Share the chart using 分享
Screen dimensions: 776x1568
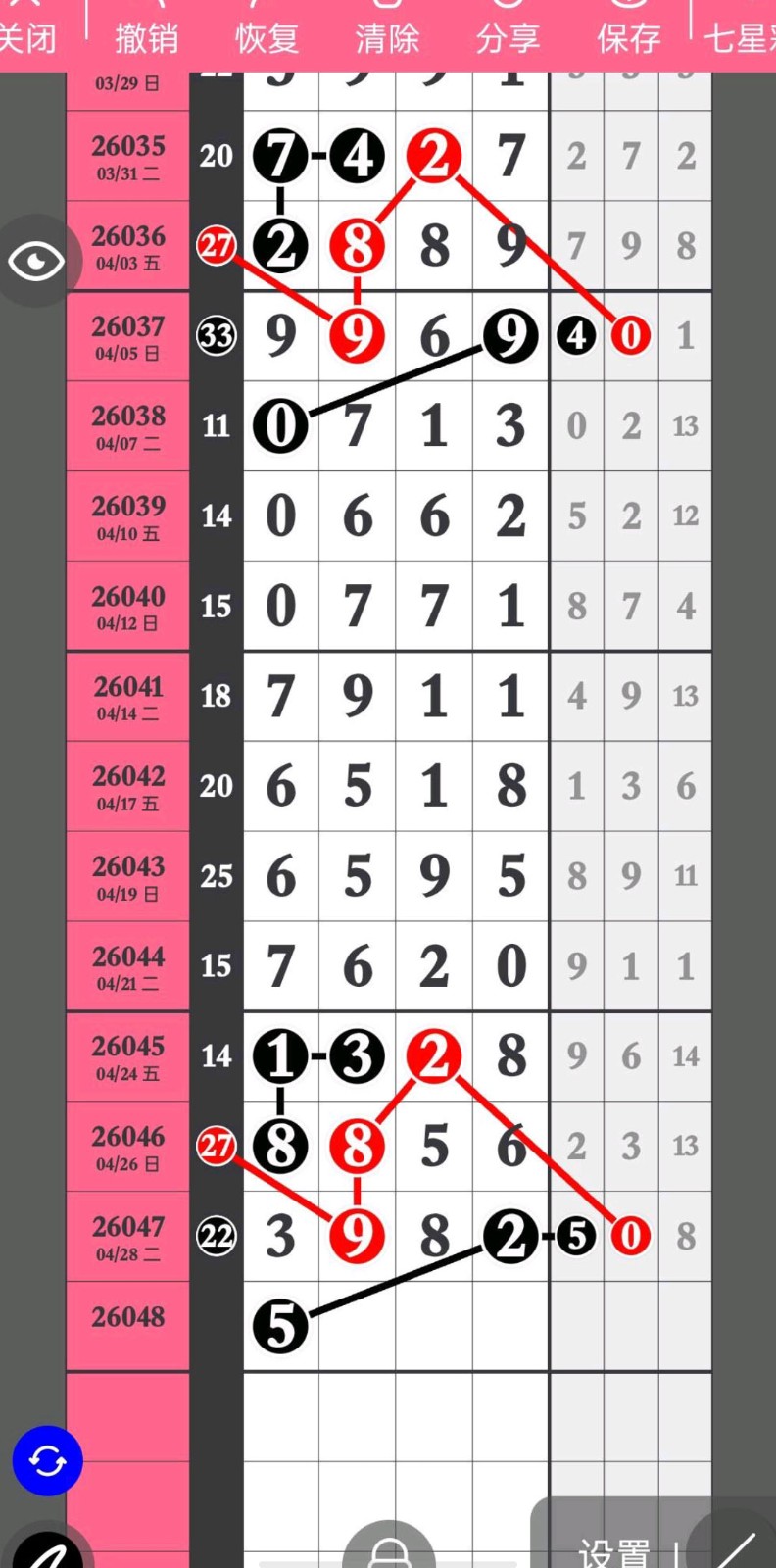508,37
